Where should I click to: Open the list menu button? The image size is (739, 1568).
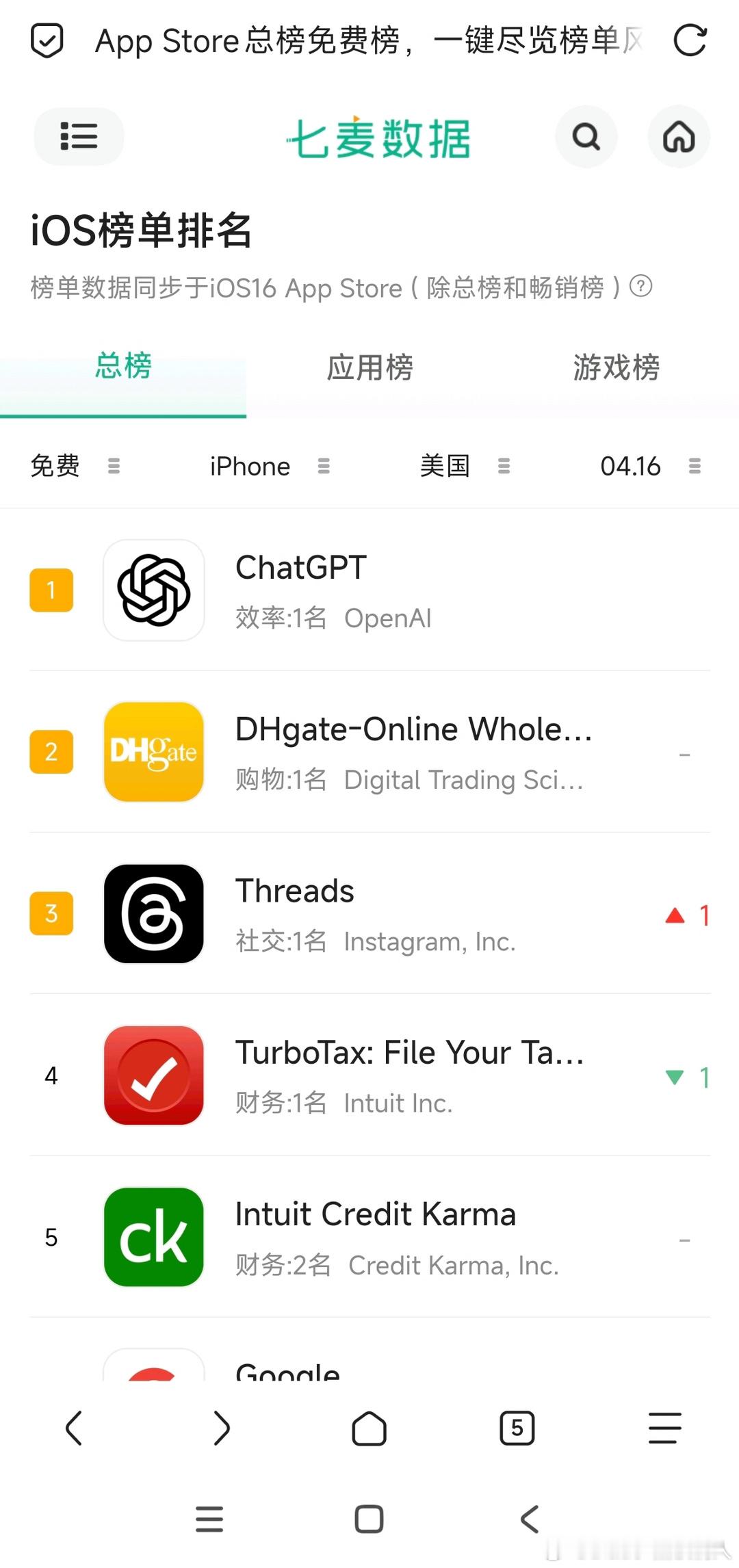click(79, 136)
